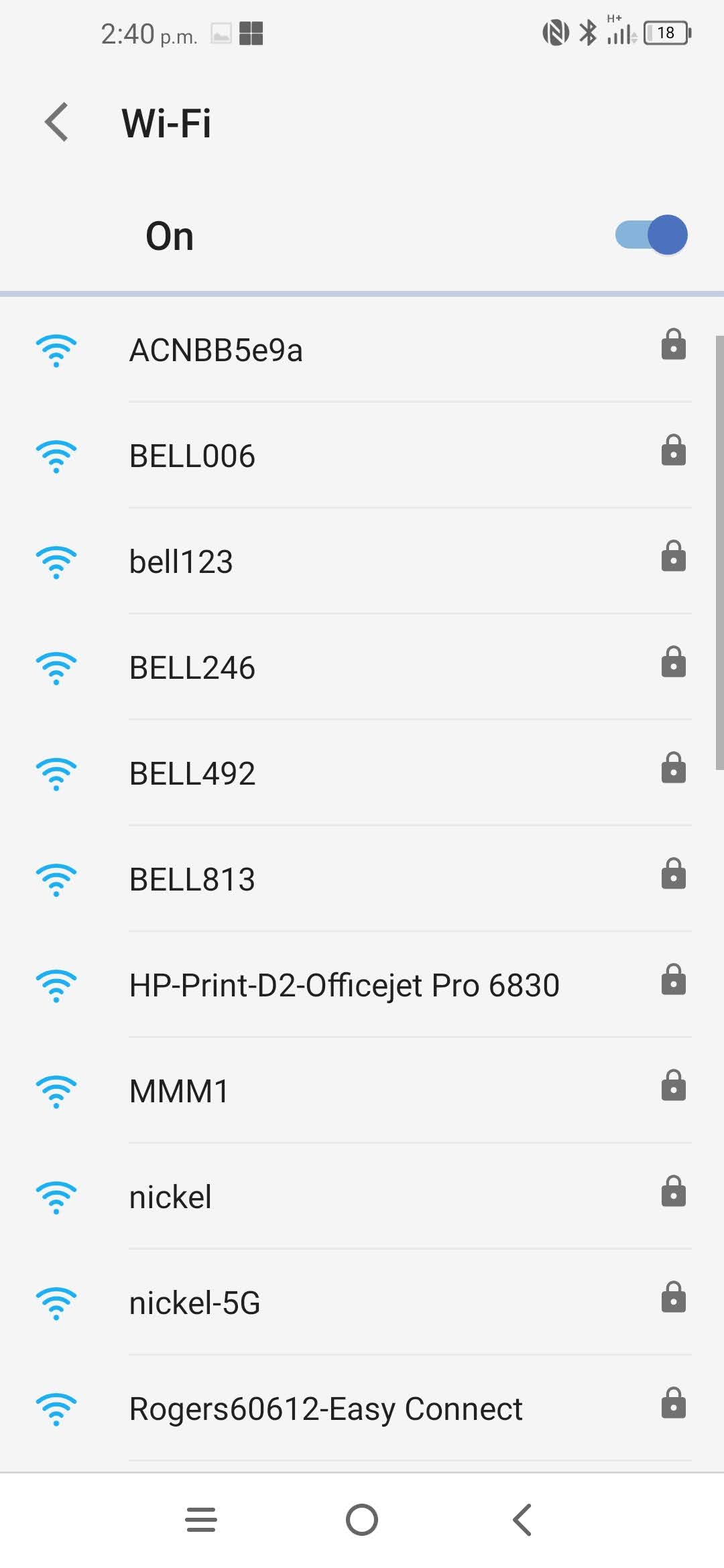Connect to the MMM1 network
The width and height of the screenshot is (724, 1568).
click(x=179, y=1091)
